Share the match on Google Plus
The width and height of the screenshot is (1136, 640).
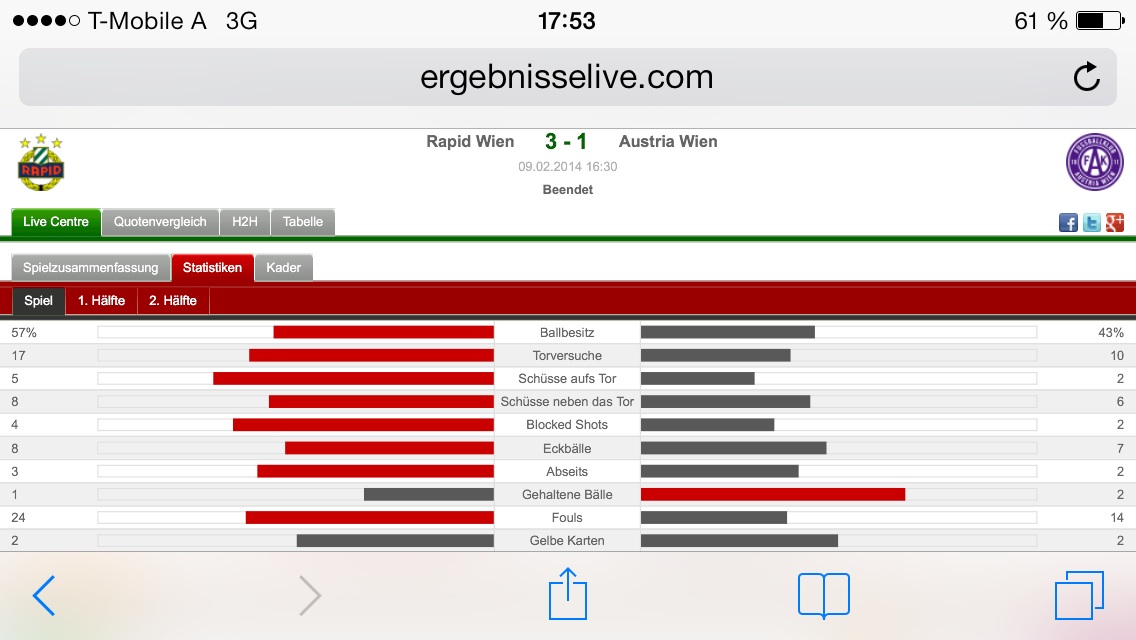pyautogui.click(x=1115, y=223)
